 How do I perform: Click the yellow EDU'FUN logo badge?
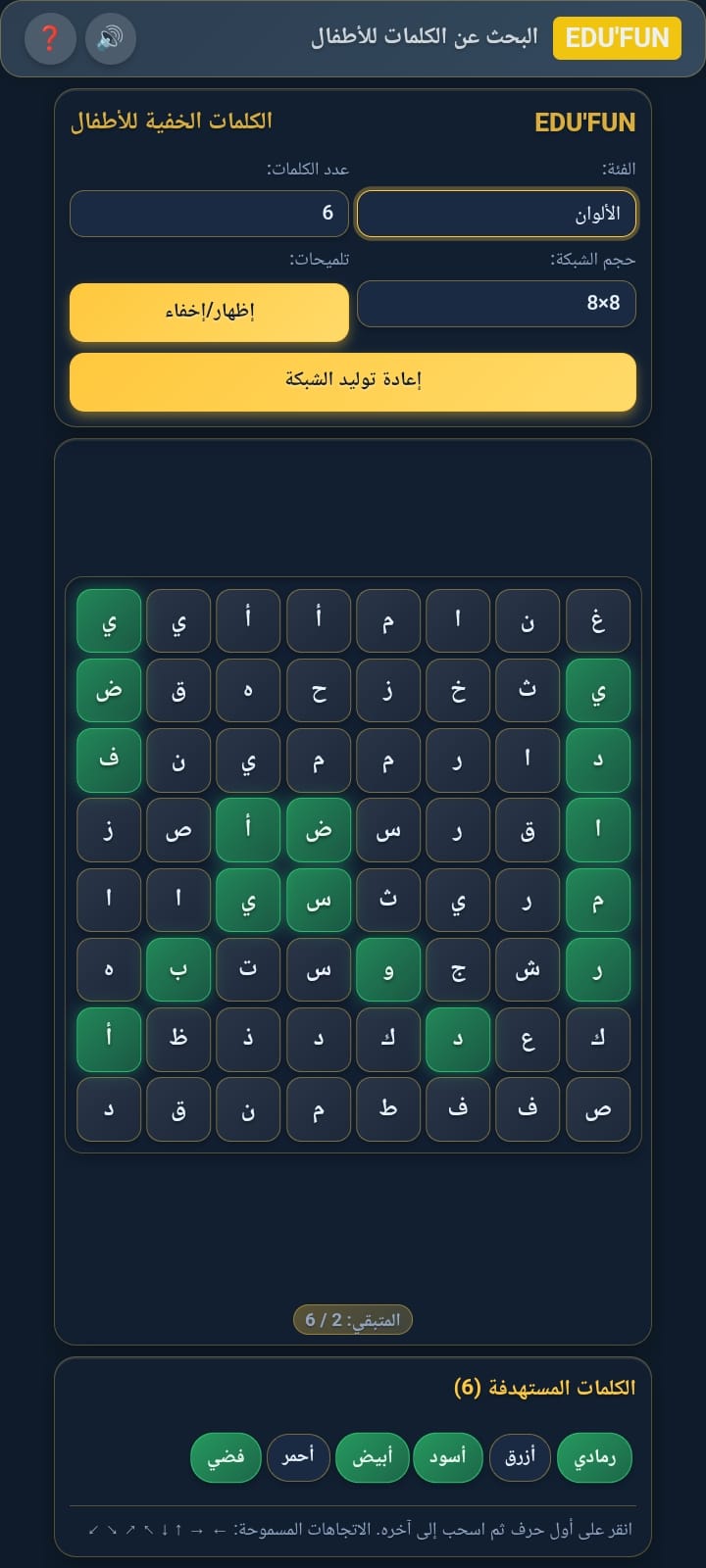tap(617, 37)
